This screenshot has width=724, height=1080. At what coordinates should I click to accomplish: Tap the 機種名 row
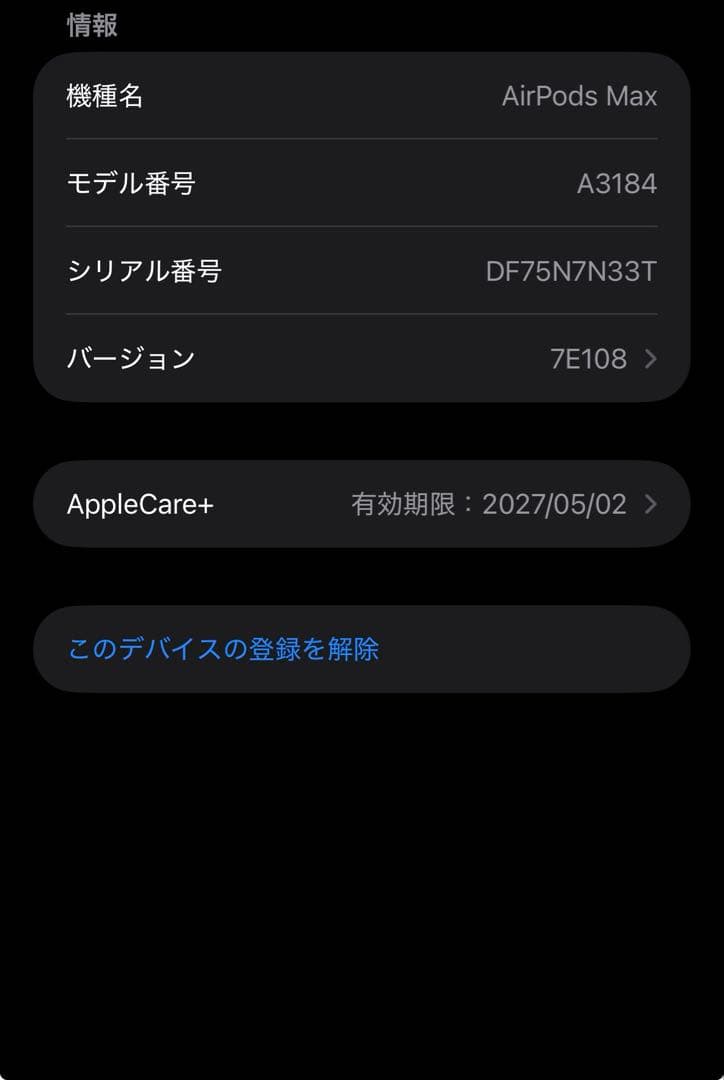coord(360,96)
